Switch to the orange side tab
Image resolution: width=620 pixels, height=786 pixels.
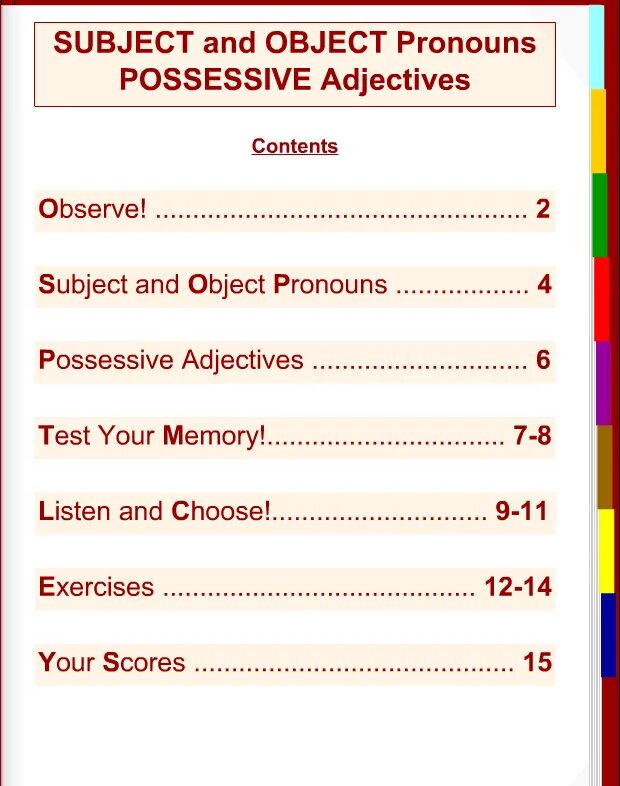click(599, 130)
